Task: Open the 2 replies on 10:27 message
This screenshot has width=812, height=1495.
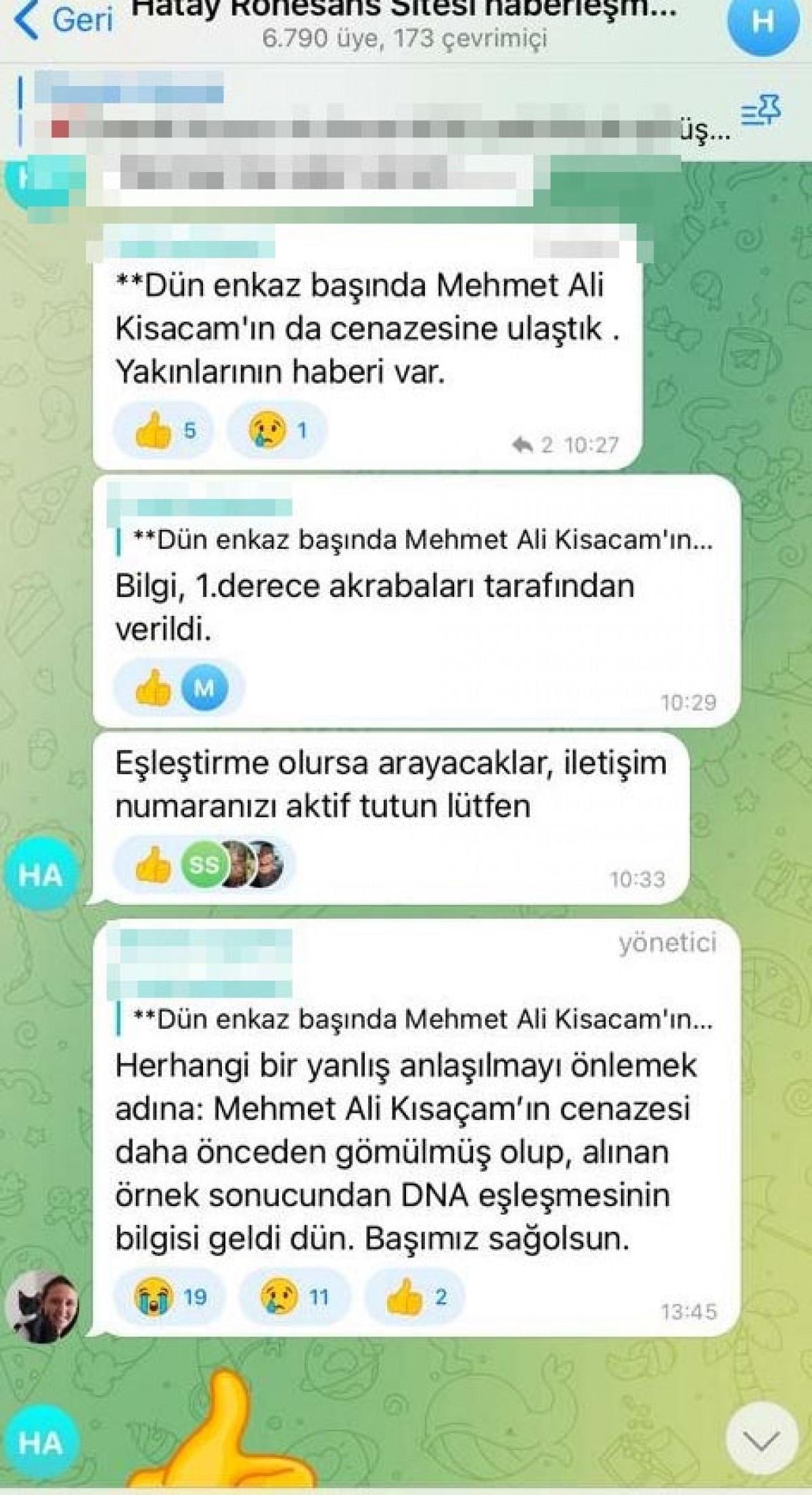Action: (532, 445)
